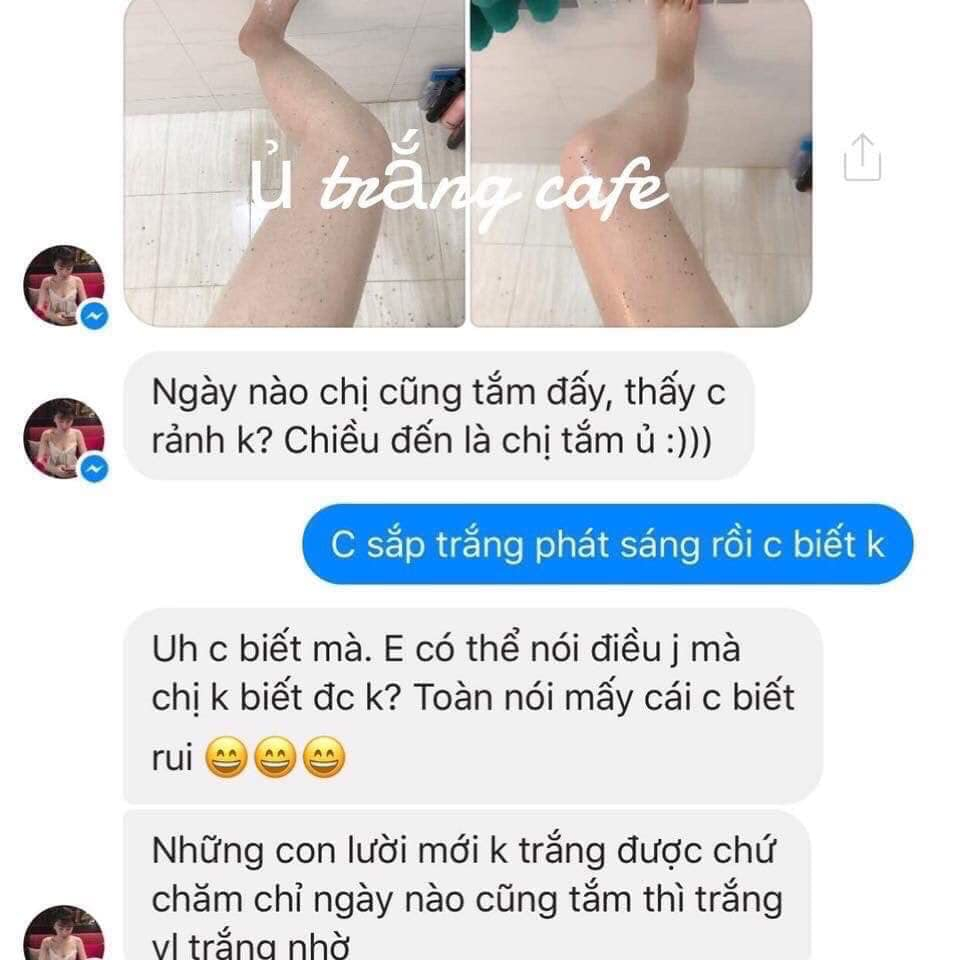Open the left photo in the chat
The width and height of the screenshot is (960, 960).
[294, 163]
